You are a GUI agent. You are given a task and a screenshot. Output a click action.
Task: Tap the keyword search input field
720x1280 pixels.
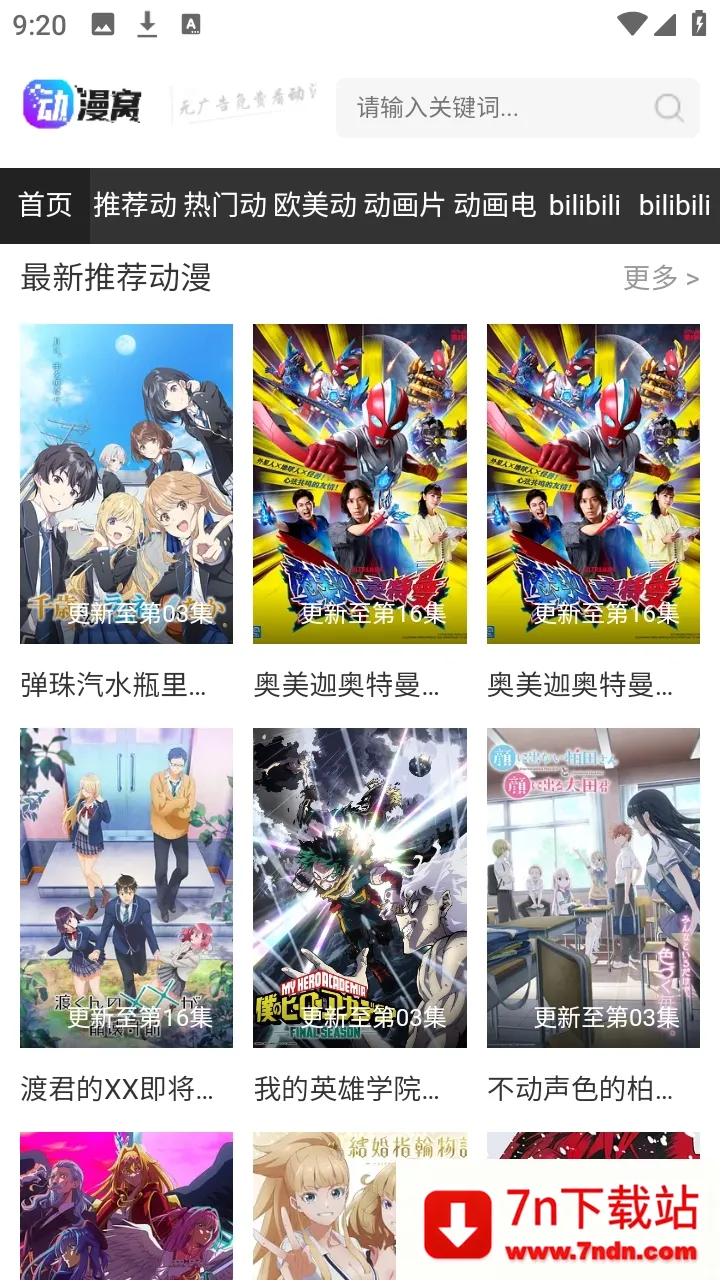[x=490, y=107]
